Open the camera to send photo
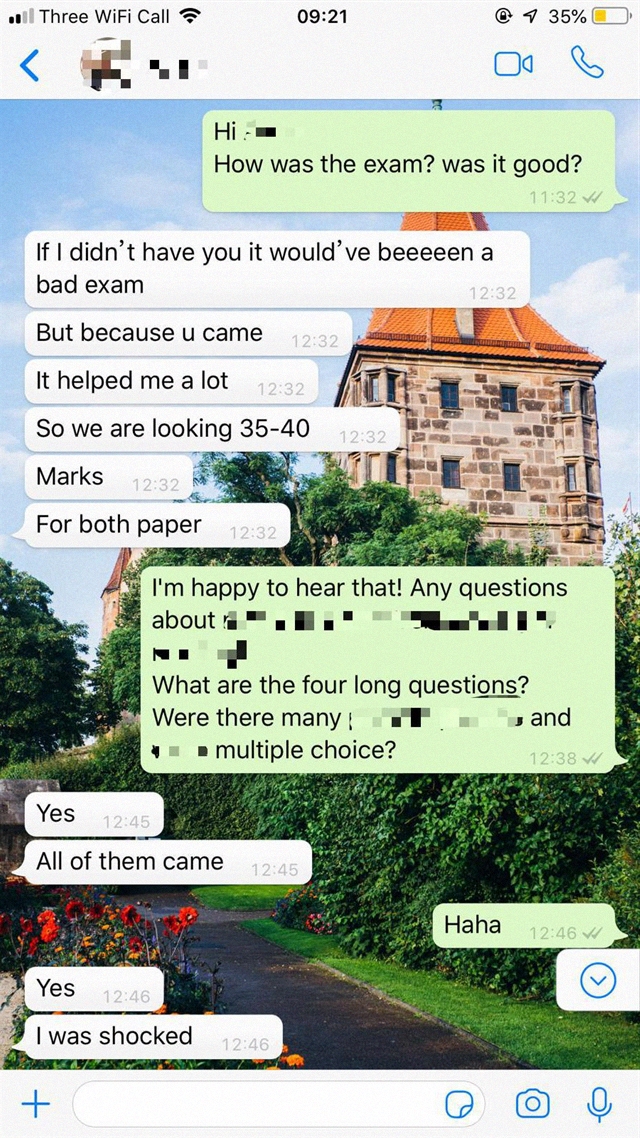 532,1104
